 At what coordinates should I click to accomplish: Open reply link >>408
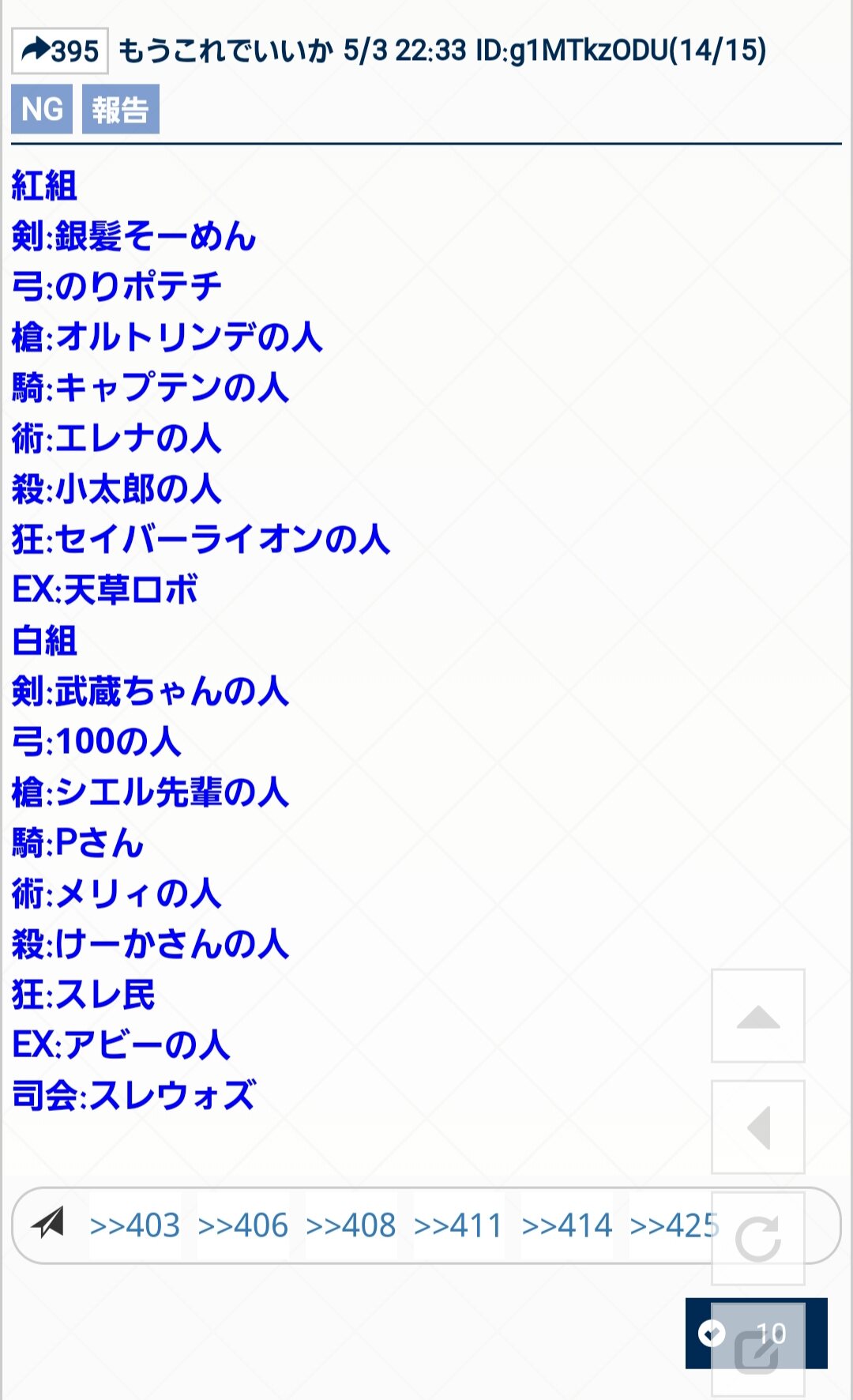coord(351,1225)
